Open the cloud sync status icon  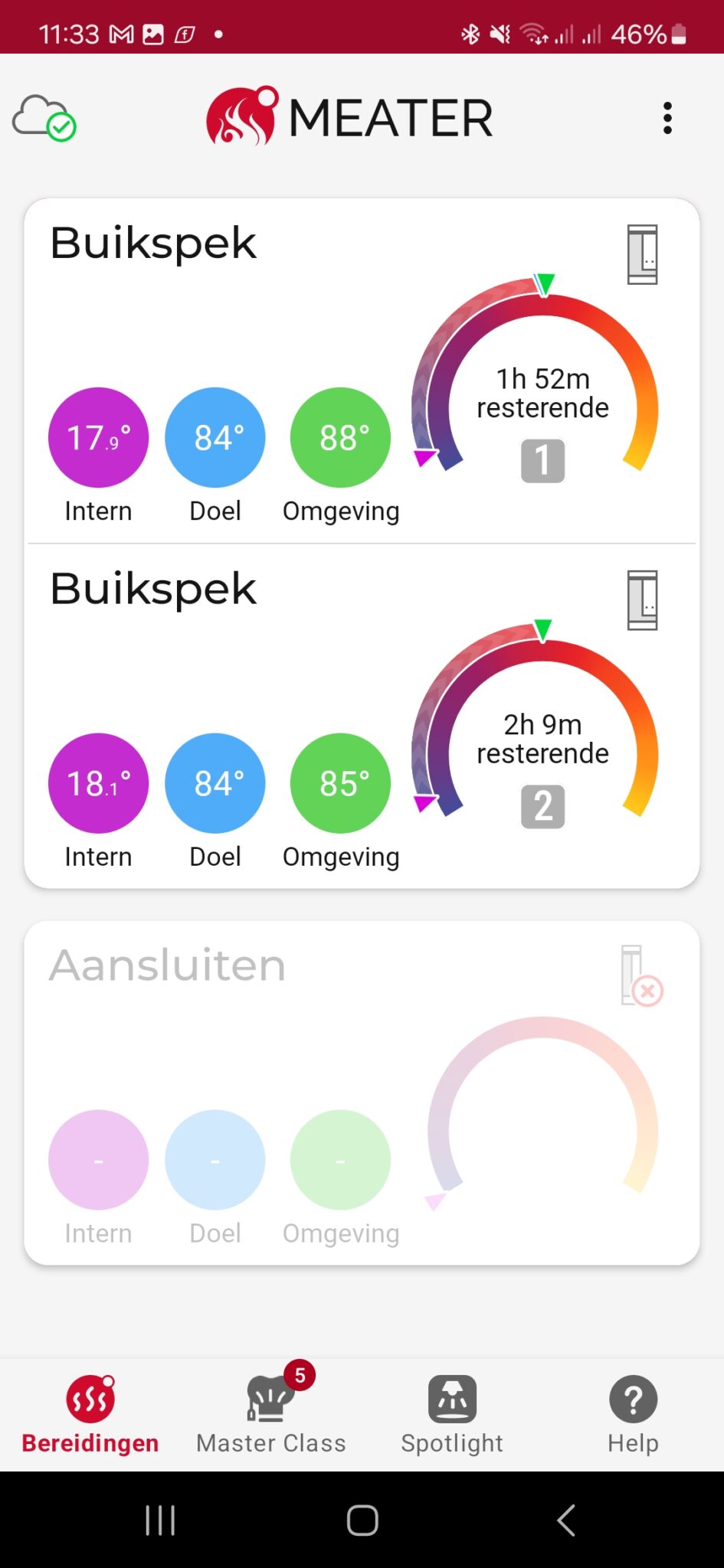pyautogui.click(x=44, y=118)
